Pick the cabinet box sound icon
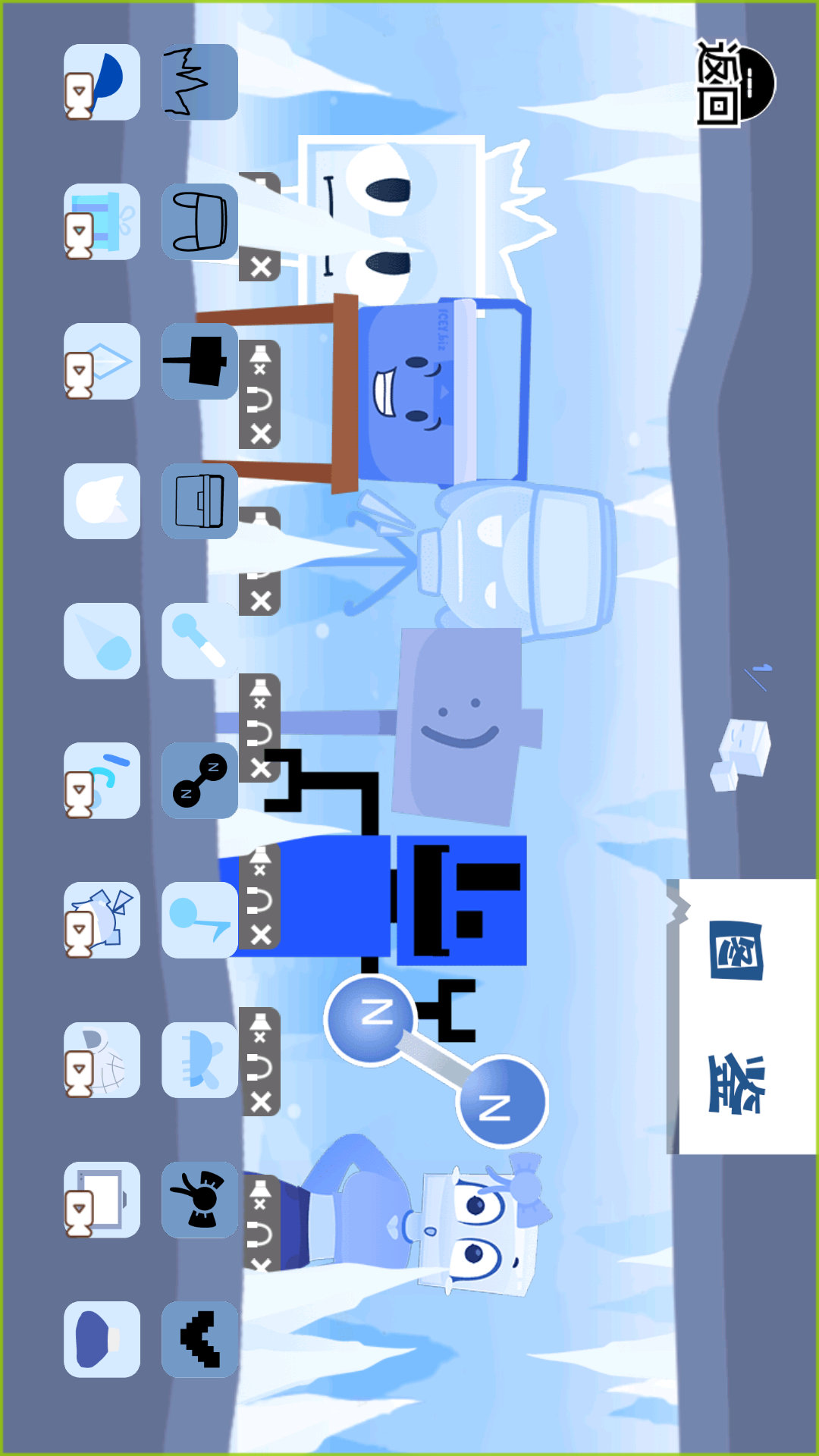 tap(199, 501)
